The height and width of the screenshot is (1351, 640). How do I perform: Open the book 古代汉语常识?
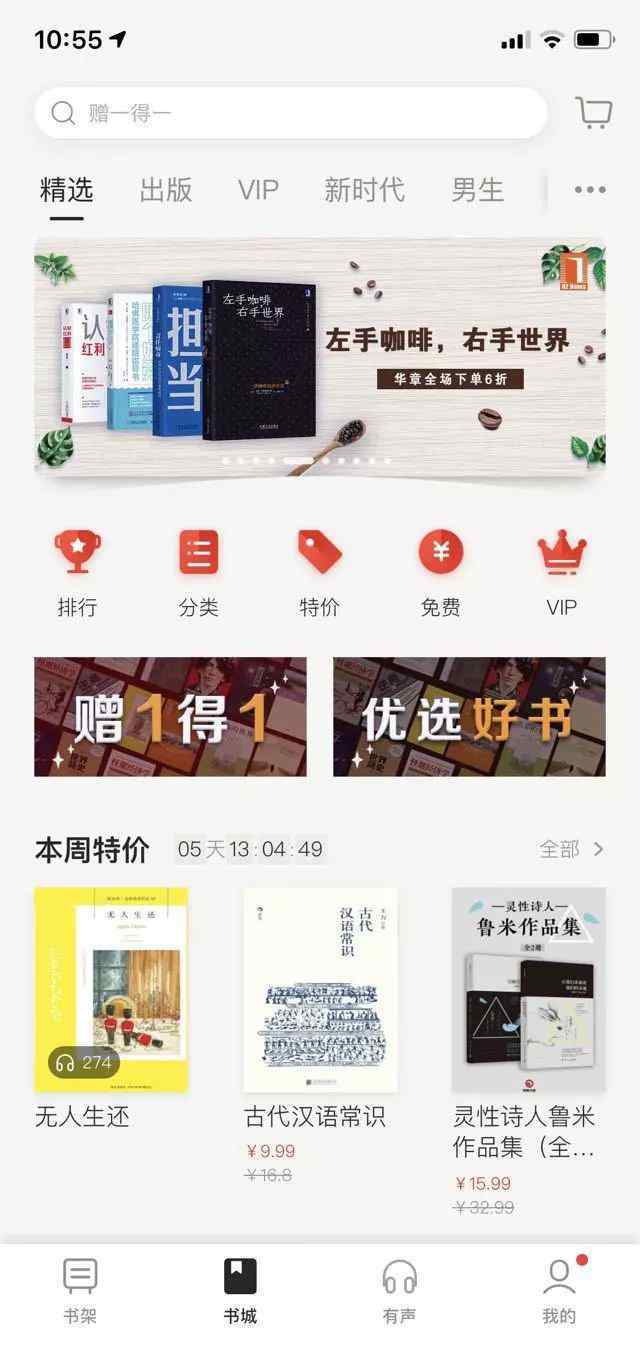(320, 990)
